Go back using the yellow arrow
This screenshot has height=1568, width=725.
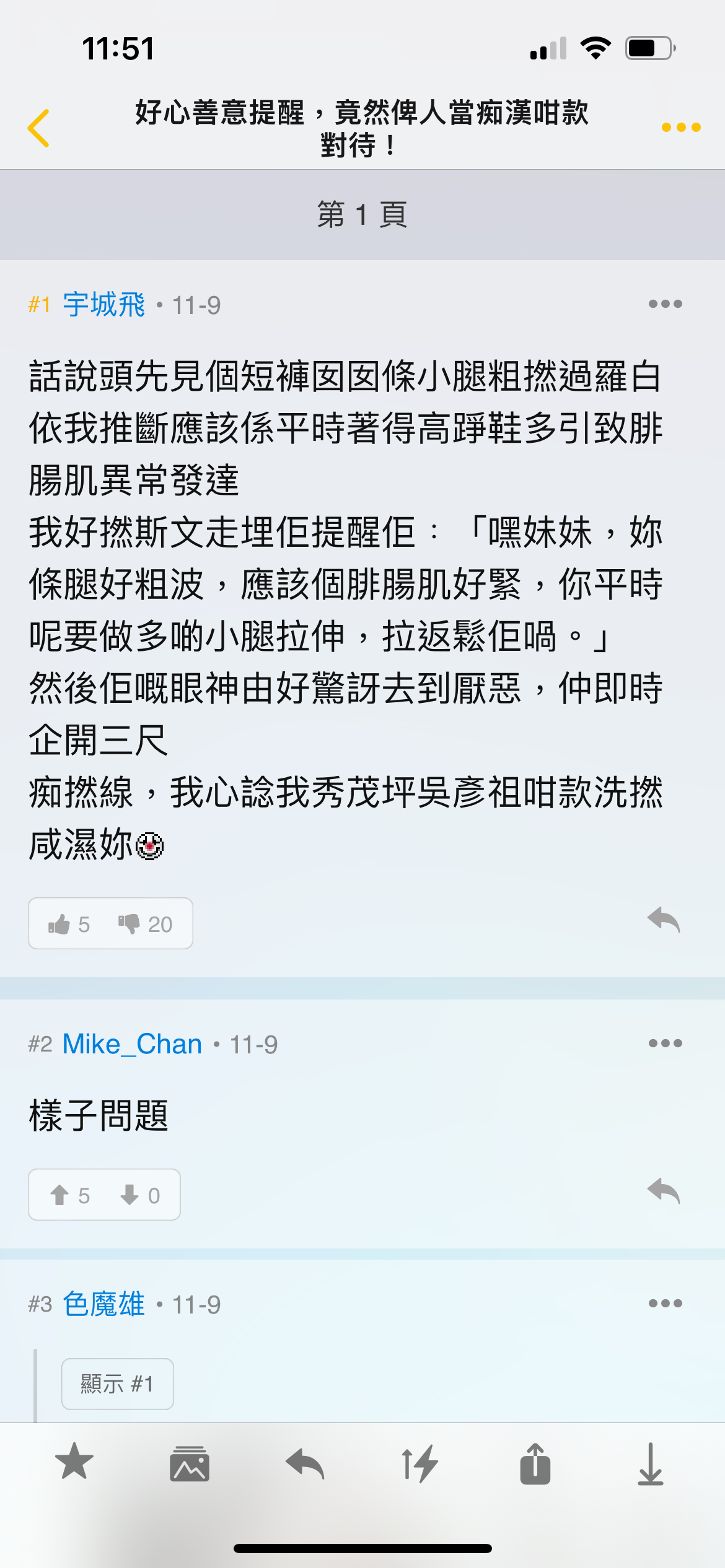[38, 128]
